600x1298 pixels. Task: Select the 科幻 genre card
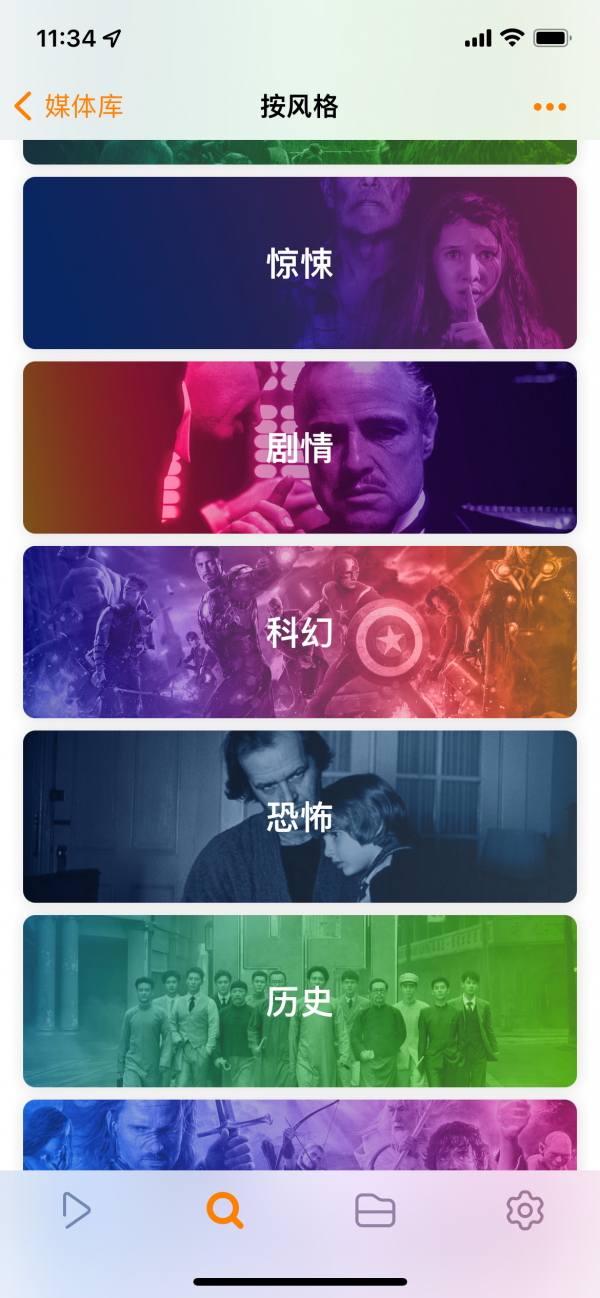pyautogui.click(x=300, y=632)
